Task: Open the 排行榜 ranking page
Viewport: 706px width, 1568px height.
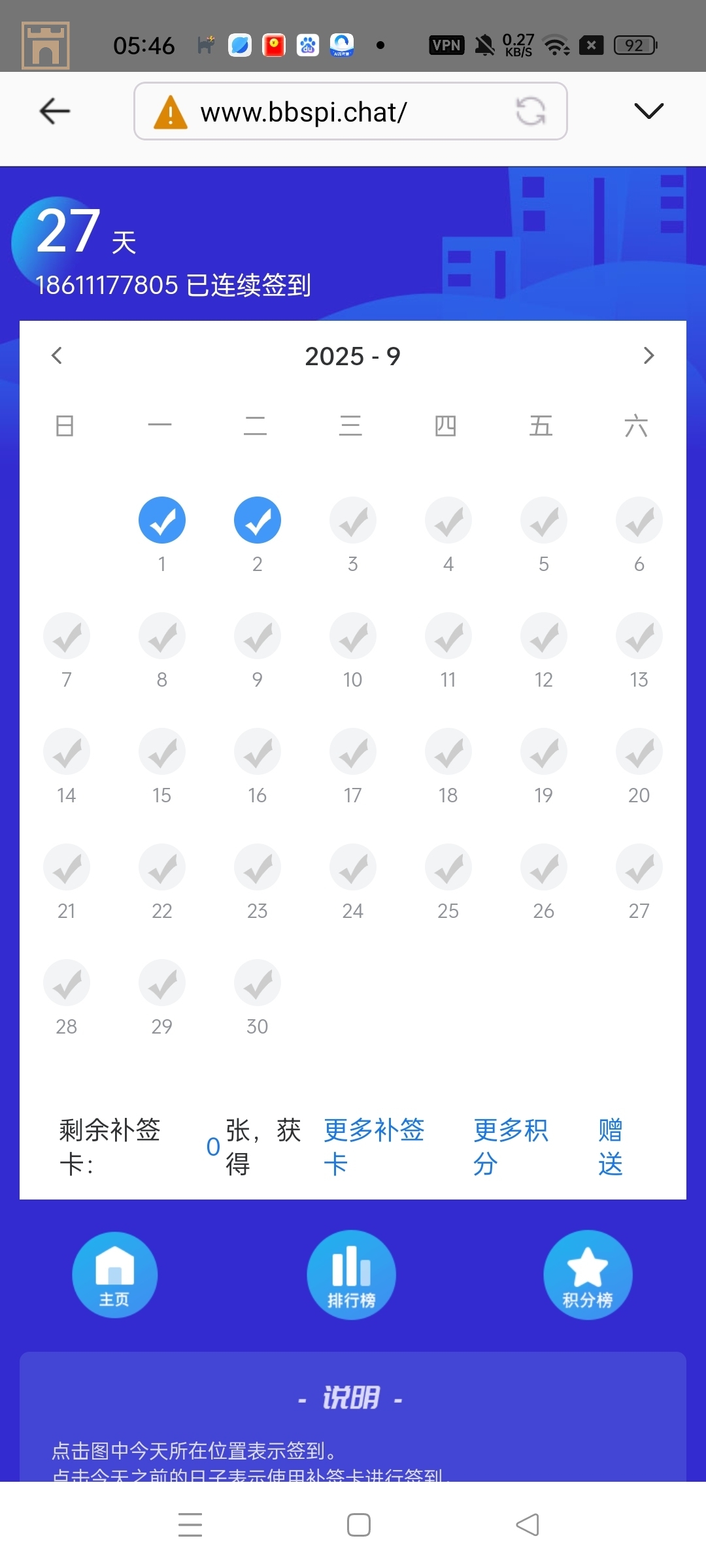Action: click(x=352, y=1275)
